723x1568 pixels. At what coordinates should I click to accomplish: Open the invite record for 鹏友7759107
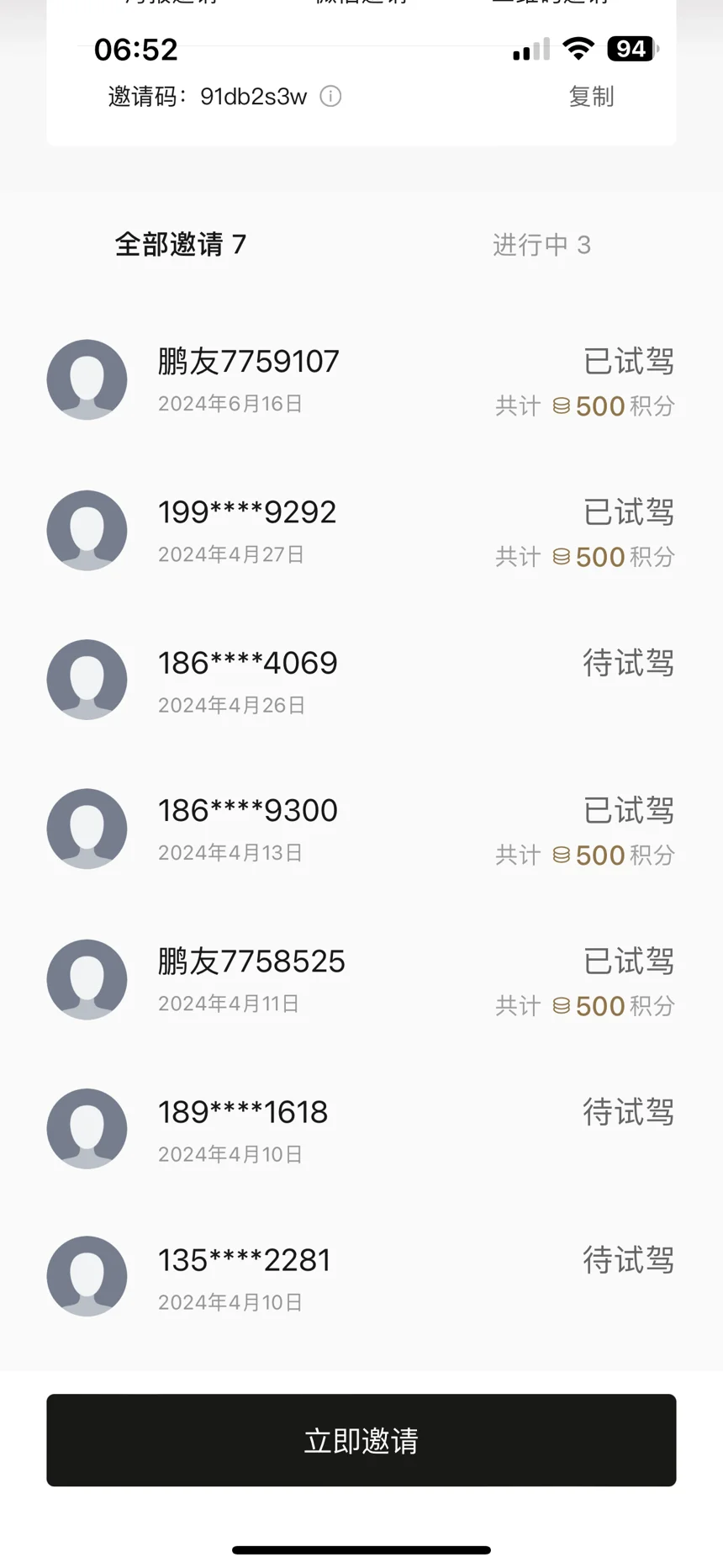[x=361, y=380]
